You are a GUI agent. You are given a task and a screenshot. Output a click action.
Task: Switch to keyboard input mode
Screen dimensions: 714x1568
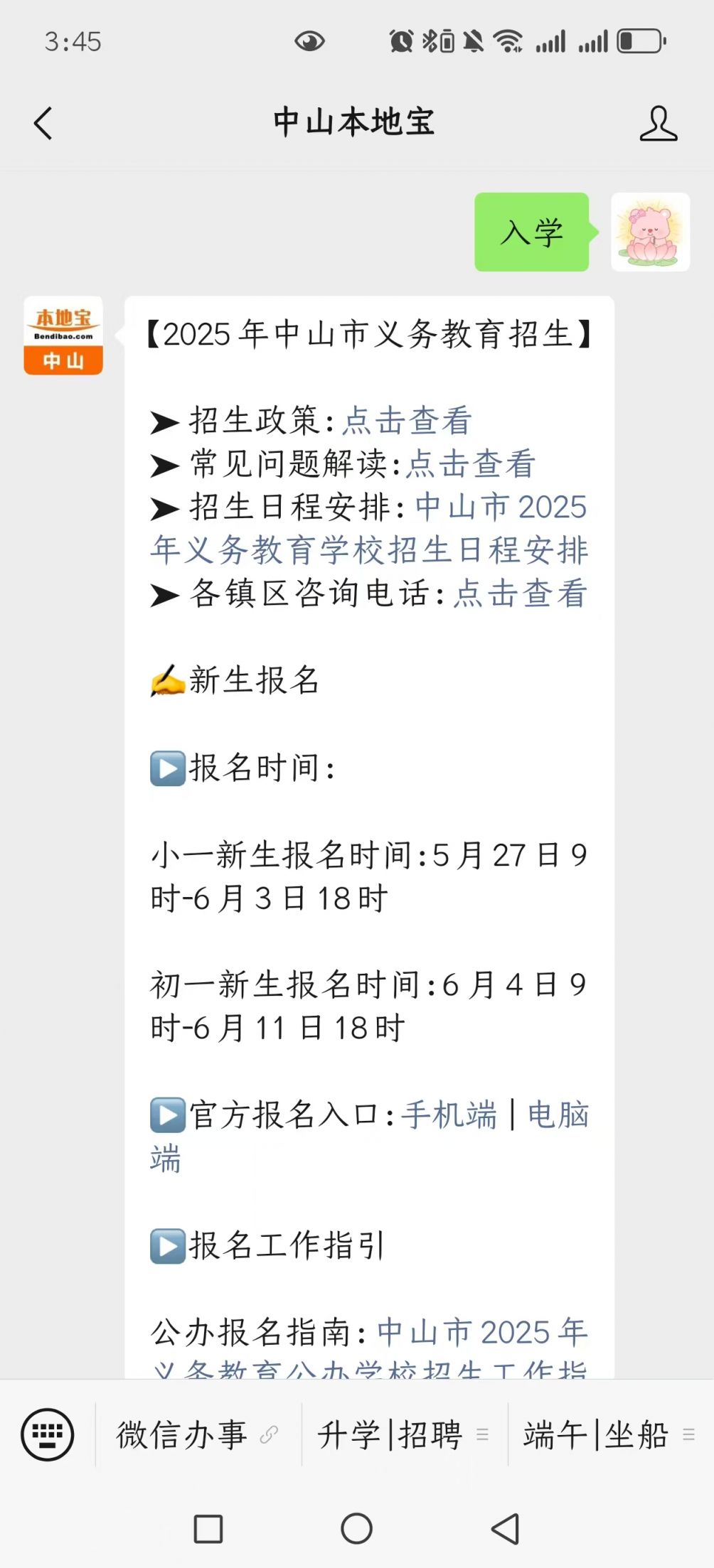pos(48,1434)
